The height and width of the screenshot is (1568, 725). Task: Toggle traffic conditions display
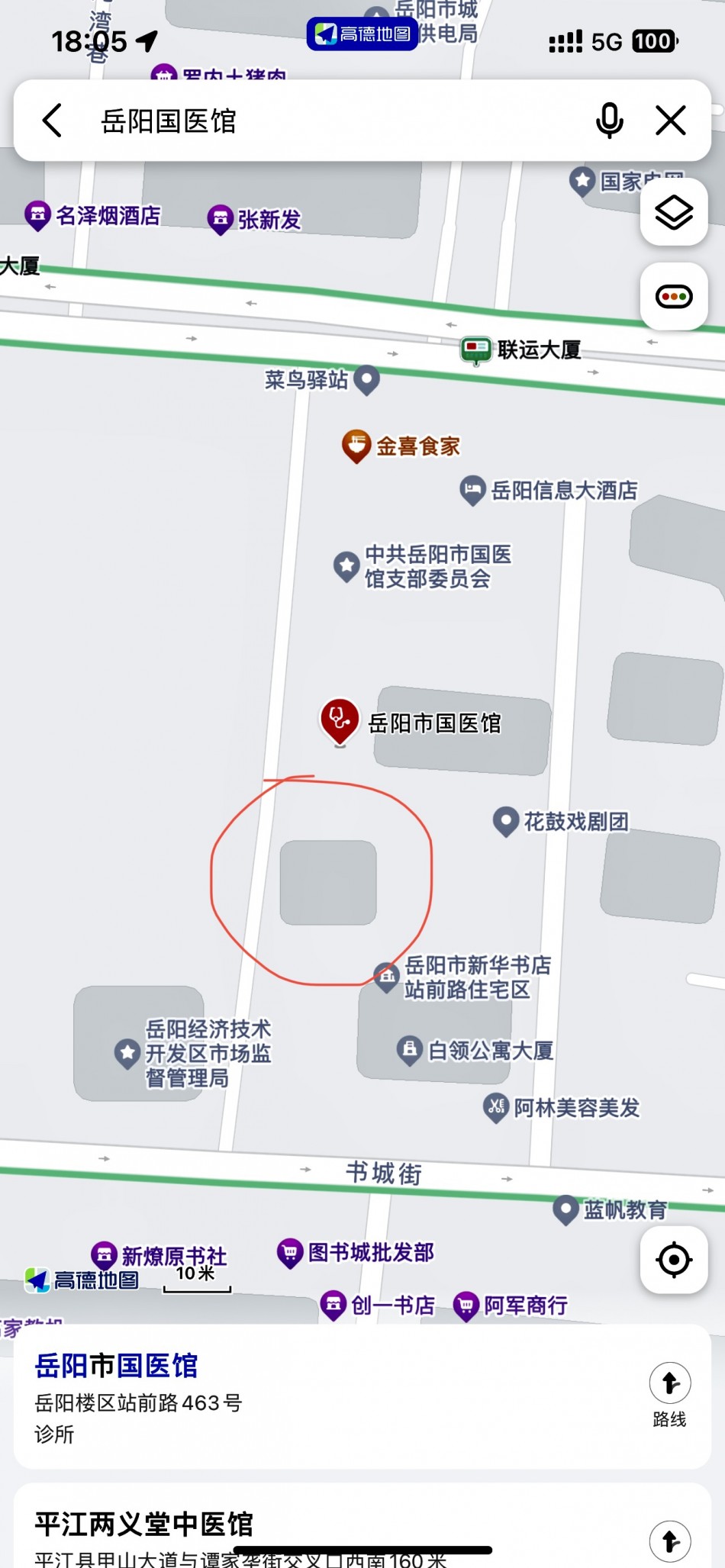click(674, 296)
